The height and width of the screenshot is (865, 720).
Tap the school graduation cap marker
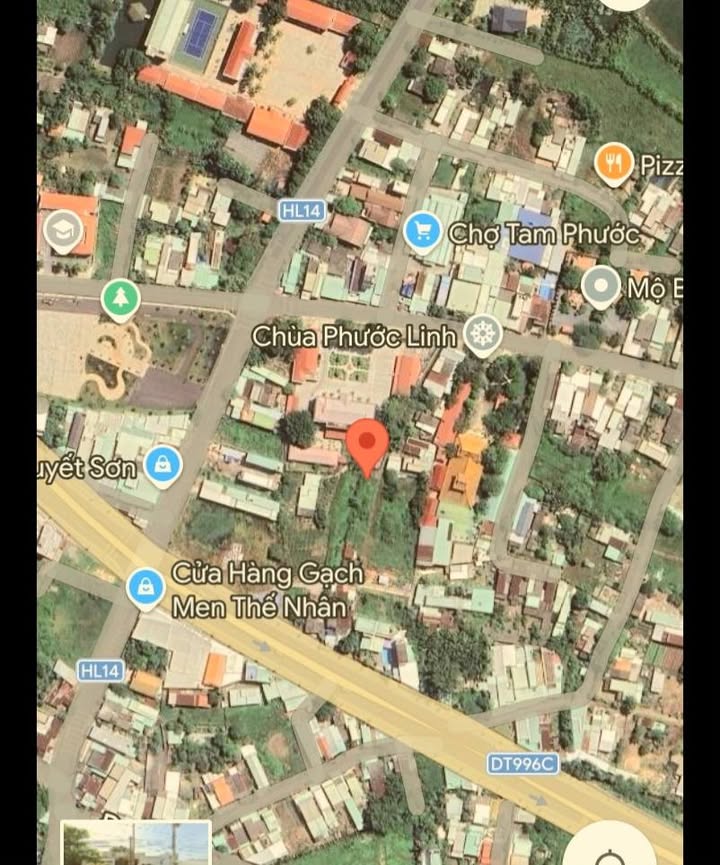click(x=63, y=231)
